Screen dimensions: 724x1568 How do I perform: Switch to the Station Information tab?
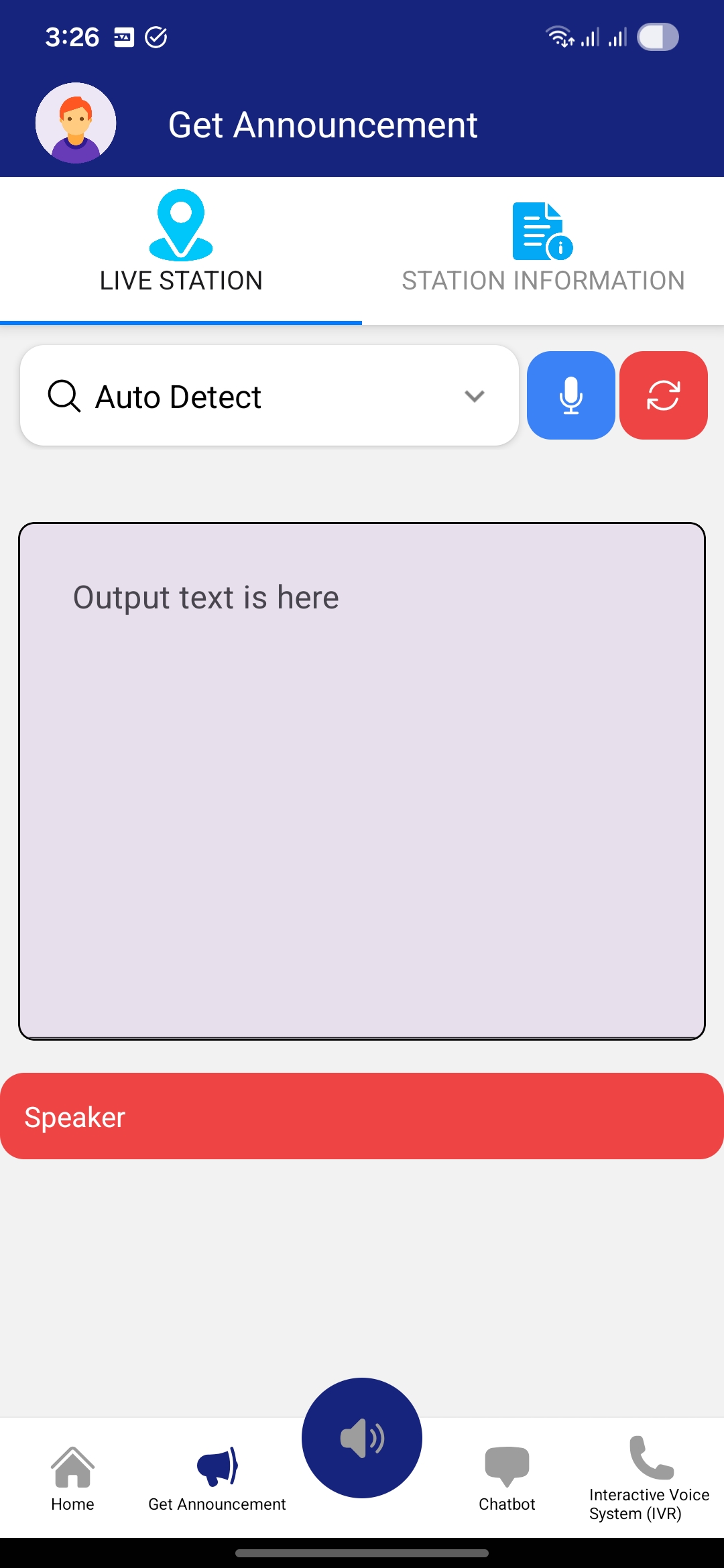(x=543, y=249)
